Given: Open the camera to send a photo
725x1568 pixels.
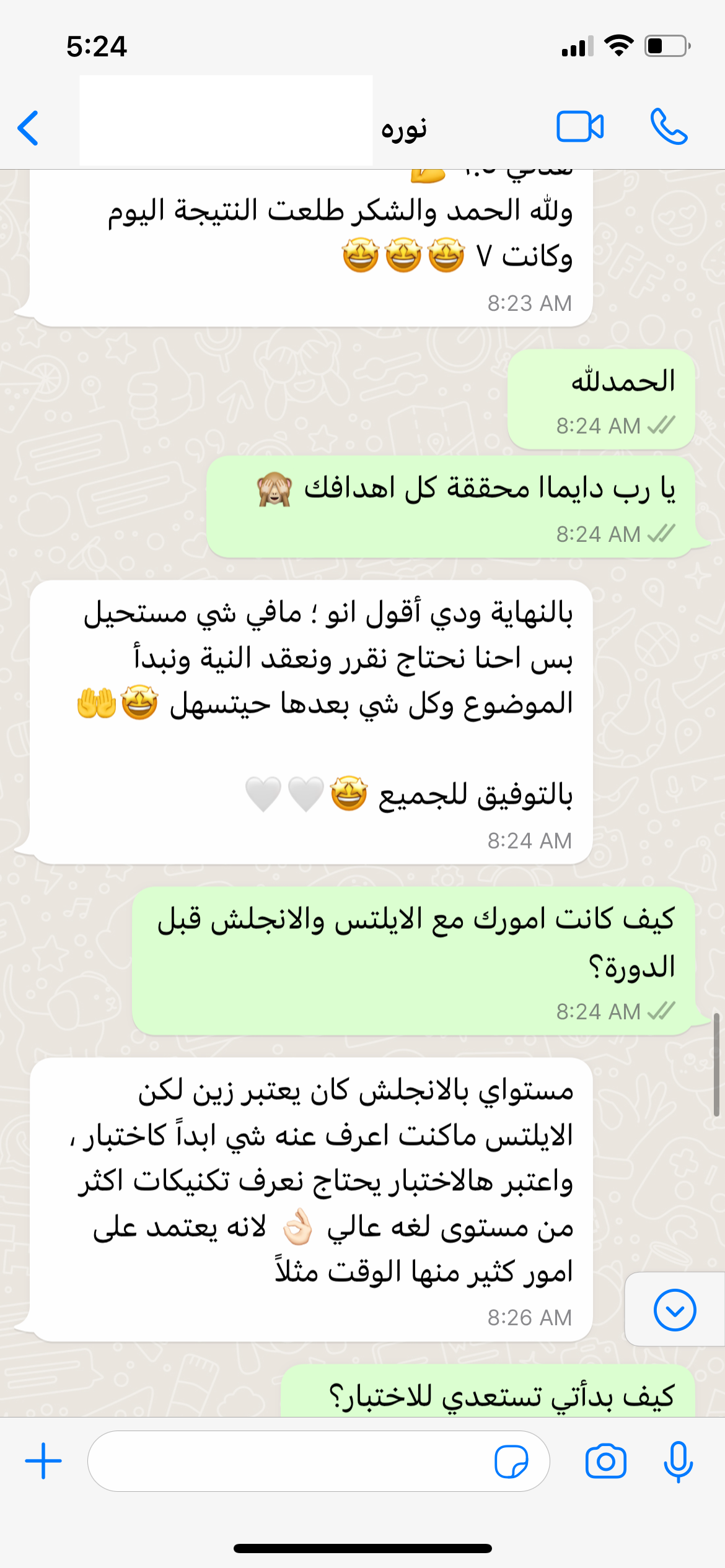Looking at the screenshot, I should click(x=605, y=1461).
